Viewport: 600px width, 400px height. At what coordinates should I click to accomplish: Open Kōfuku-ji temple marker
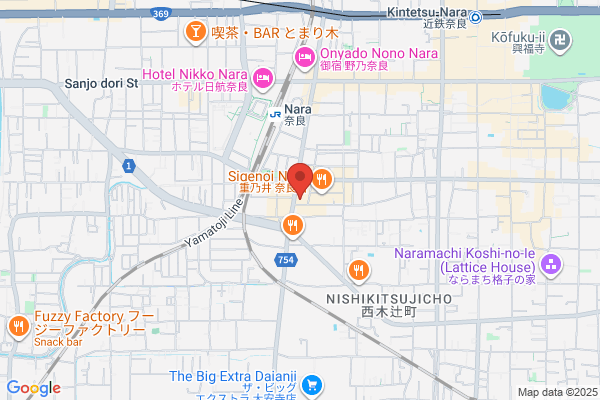pyautogui.click(x=560, y=41)
